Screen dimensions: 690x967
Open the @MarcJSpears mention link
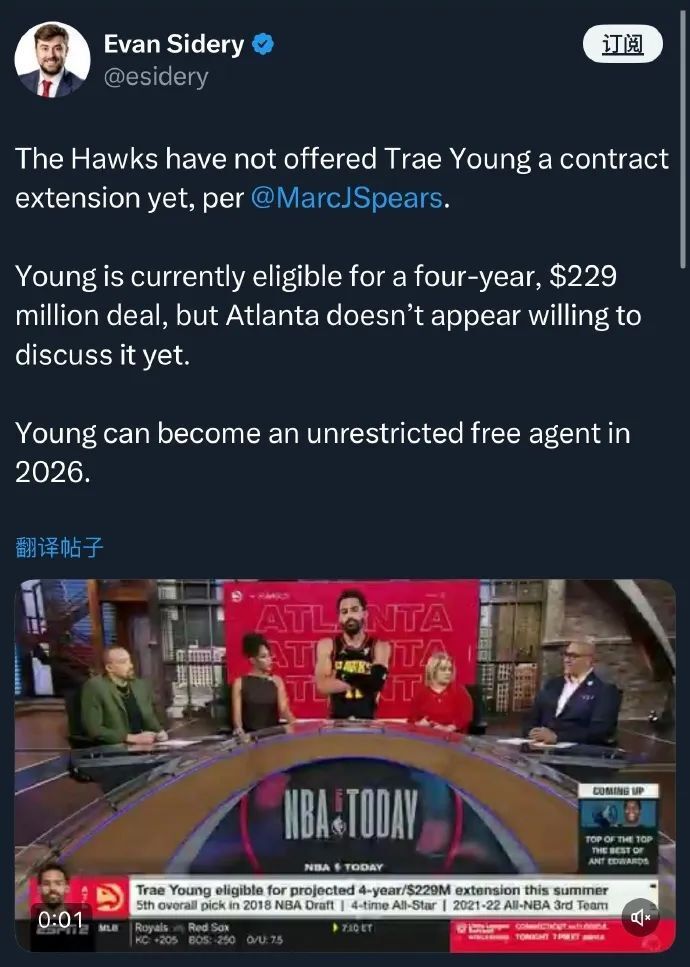pyautogui.click(x=347, y=197)
